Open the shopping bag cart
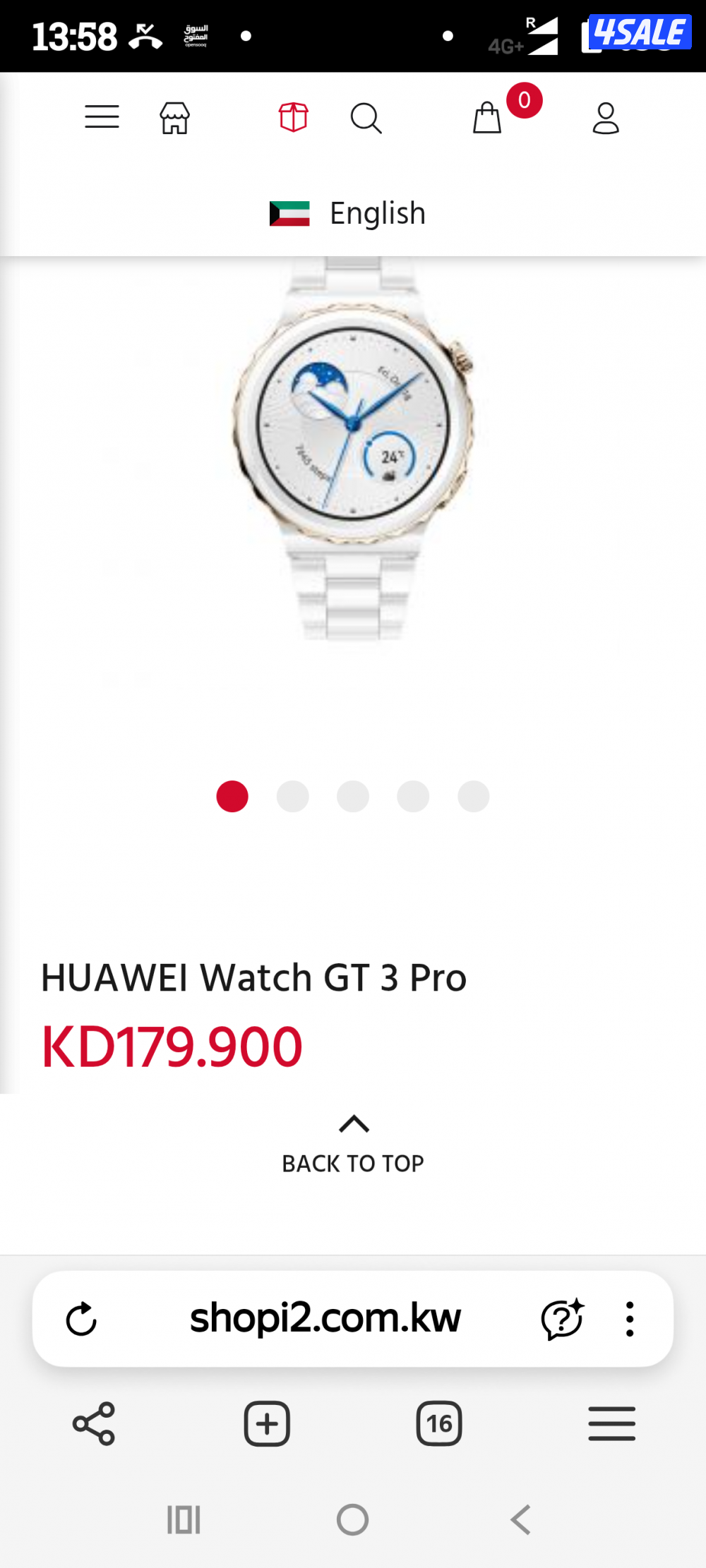706x1568 pixels. coord(487,118)
